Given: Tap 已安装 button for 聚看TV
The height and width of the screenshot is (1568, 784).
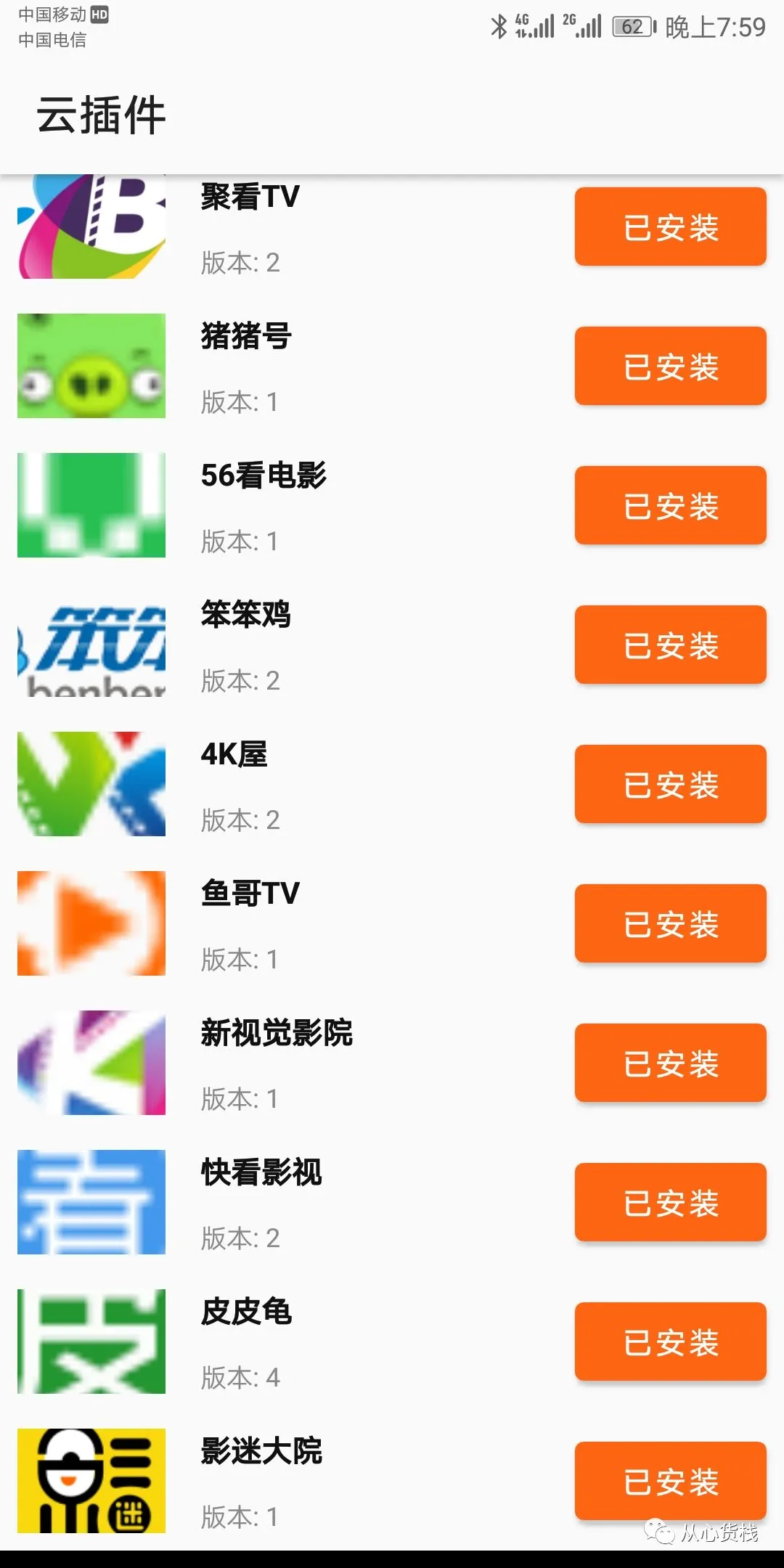Looking at the screenshot, I should [670, 227].
